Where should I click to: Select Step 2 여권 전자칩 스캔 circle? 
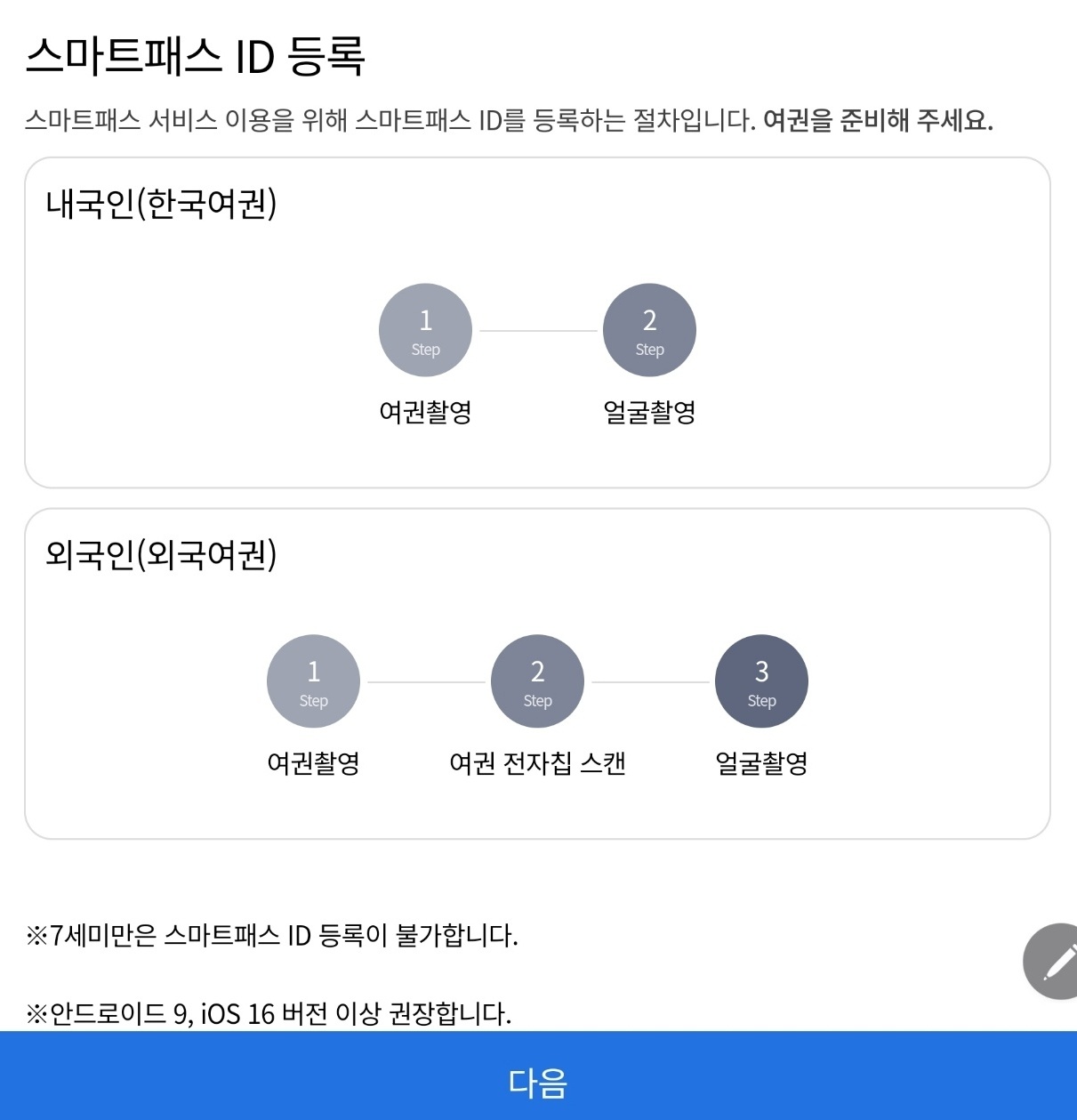tap(537, 681)
